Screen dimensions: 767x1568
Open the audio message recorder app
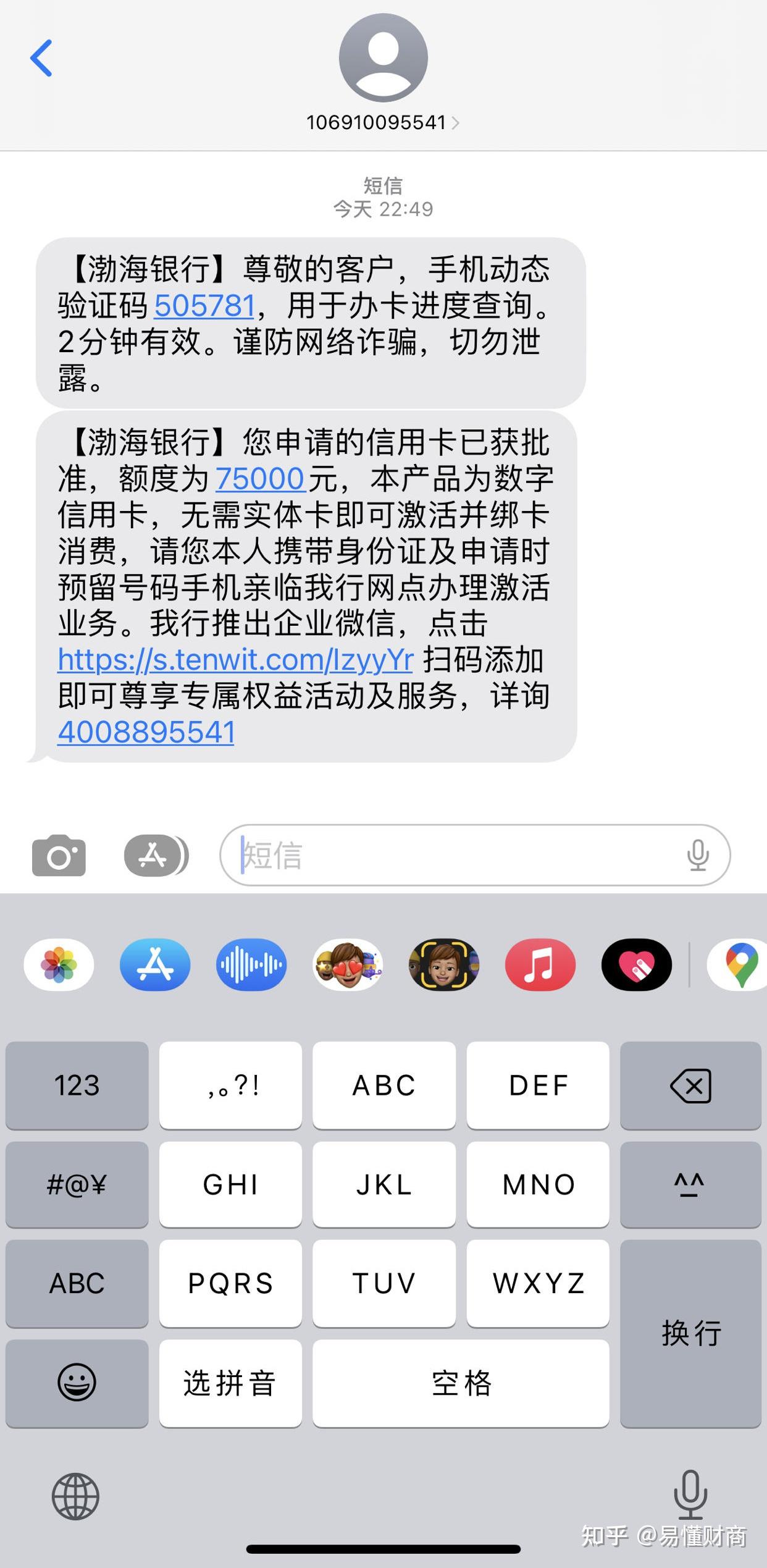tap(251, 964)
